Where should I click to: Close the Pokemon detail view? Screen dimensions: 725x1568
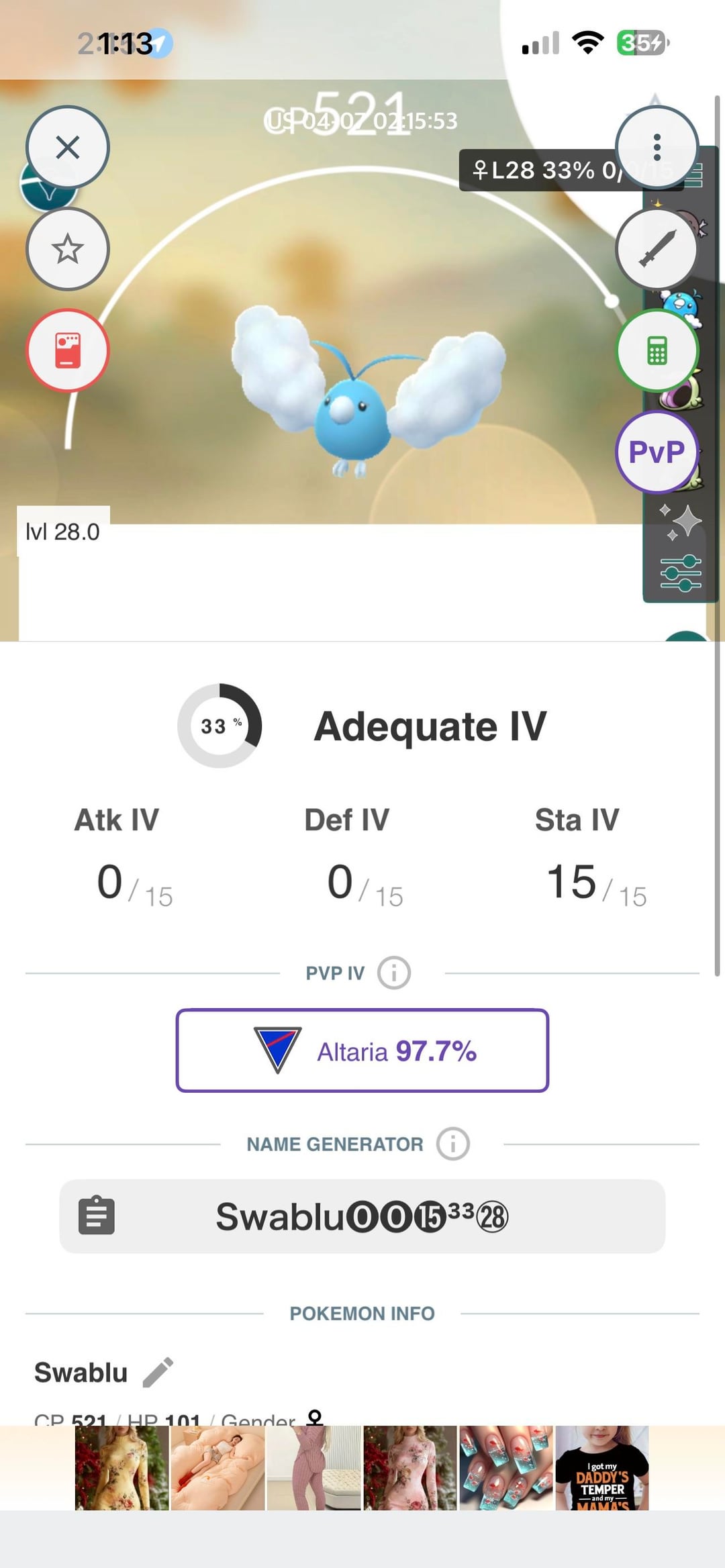tap(68, 147)
